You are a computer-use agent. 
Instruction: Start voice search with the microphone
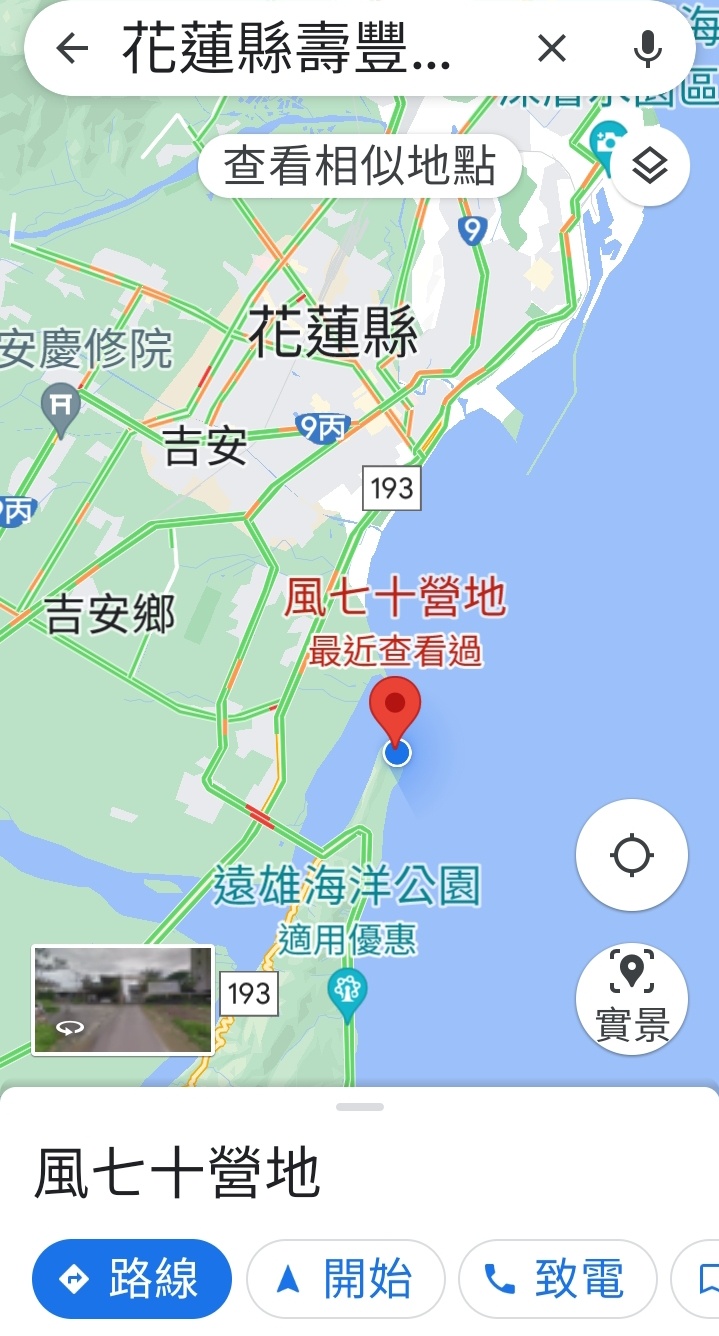click(x=648, y=47)
